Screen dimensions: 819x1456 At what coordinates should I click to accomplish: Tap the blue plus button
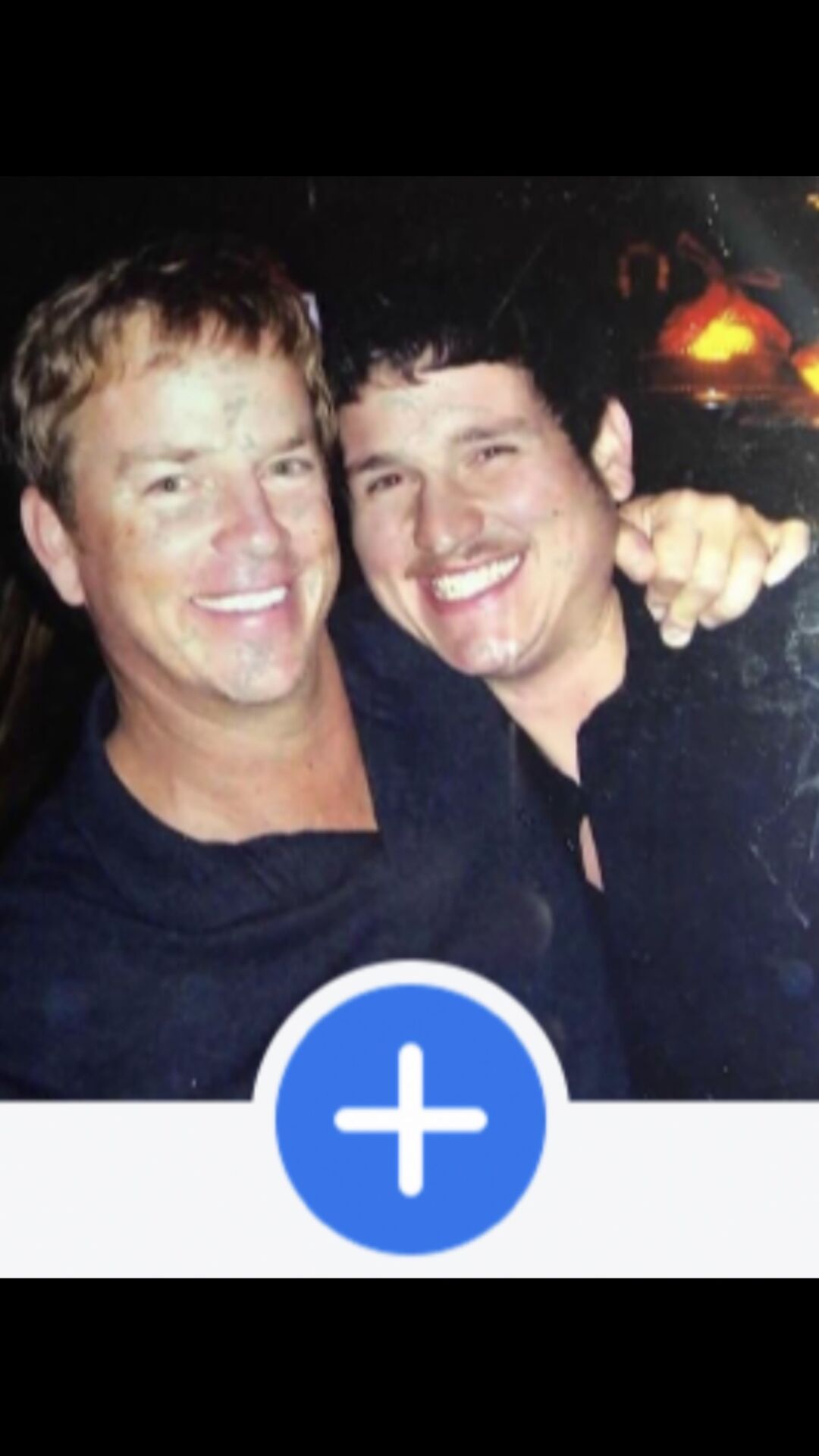(x=410, y=1119)
